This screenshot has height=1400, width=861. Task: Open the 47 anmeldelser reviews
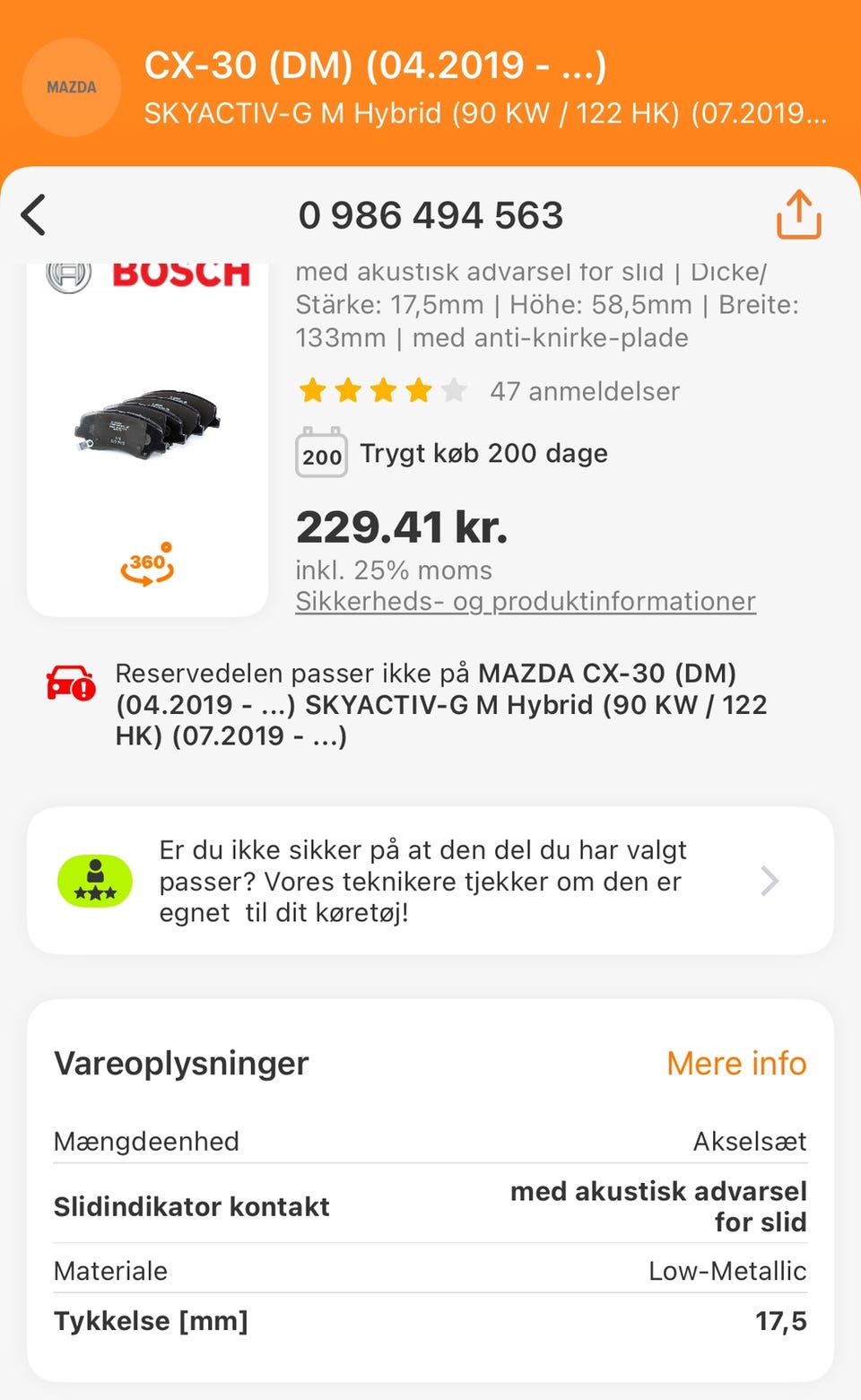[584, 391]
